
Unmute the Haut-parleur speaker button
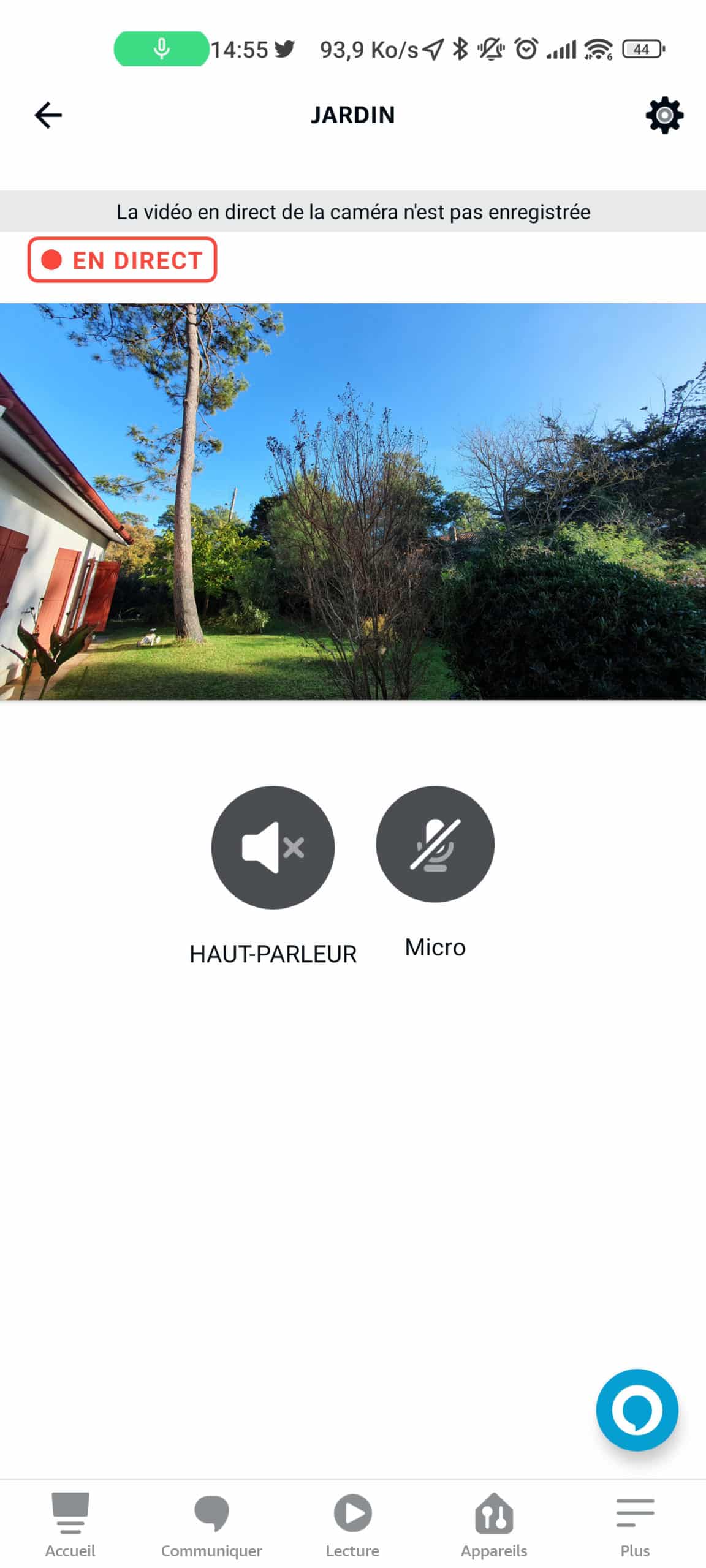pos(273,847)
